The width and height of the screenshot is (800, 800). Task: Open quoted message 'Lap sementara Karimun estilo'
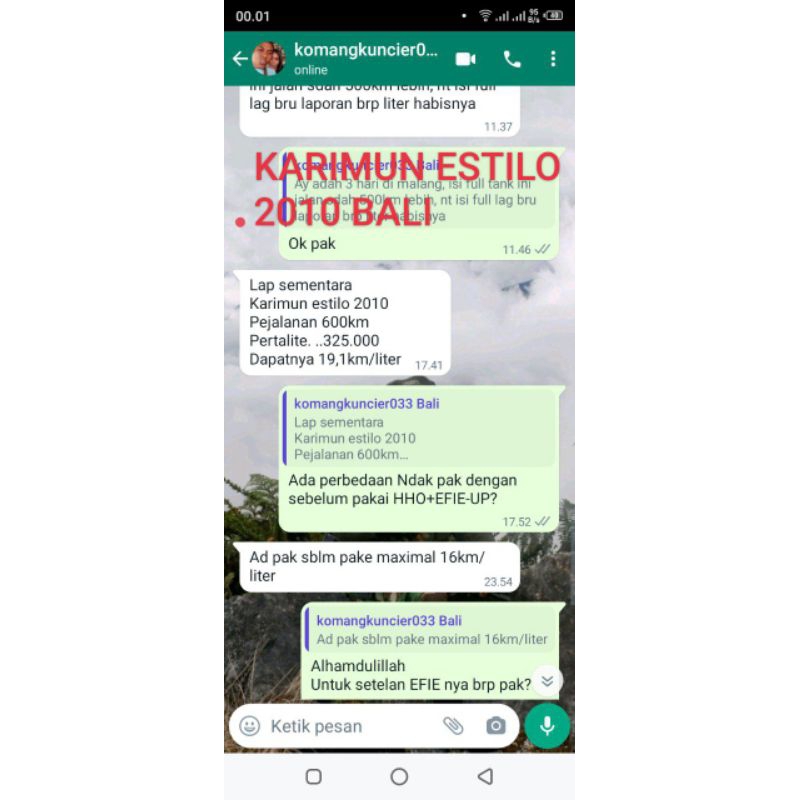point(419,430)
